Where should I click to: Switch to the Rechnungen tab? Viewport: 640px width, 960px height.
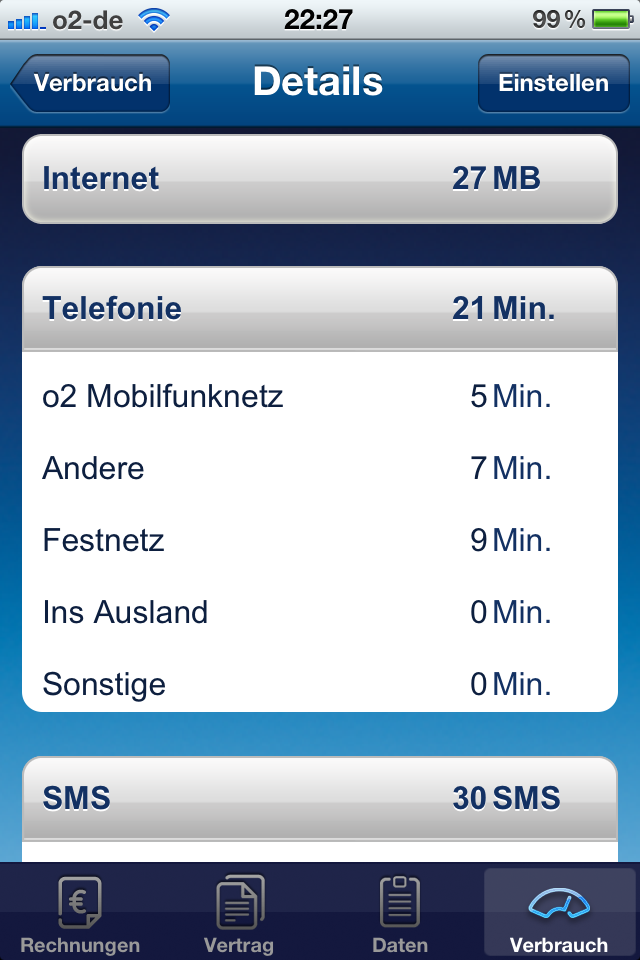click(x=80, y=912)
